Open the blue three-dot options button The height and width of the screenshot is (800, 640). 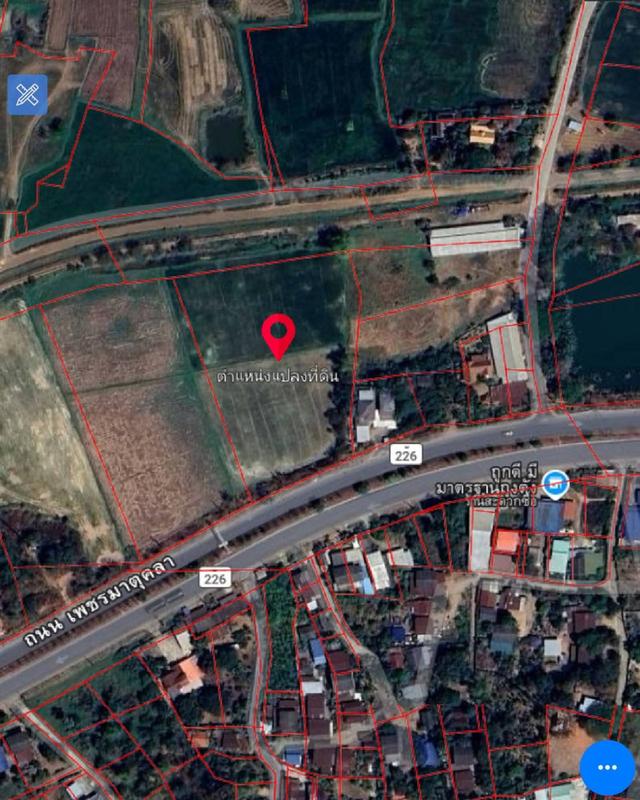click(607, 767)
